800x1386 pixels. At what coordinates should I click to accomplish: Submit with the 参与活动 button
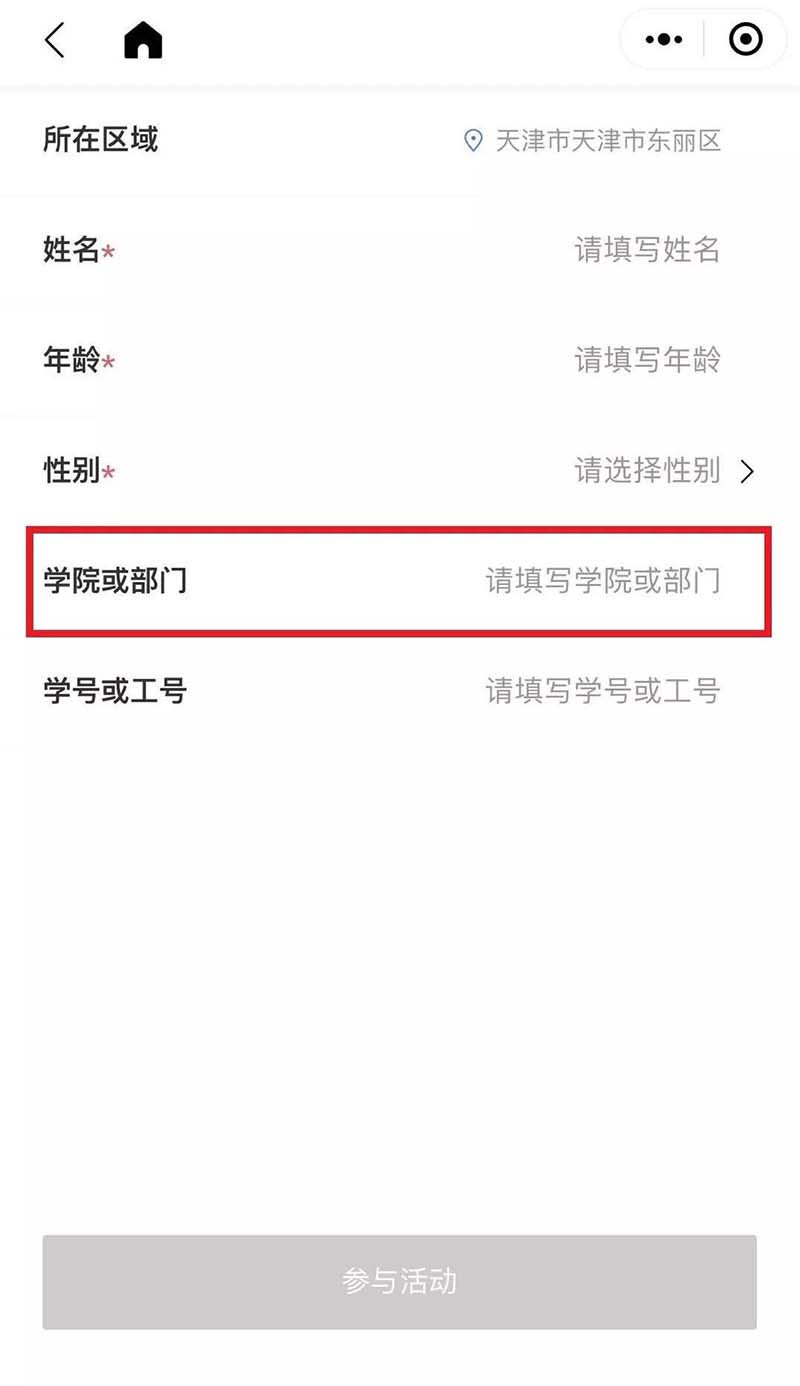(x=399, y=1282)
